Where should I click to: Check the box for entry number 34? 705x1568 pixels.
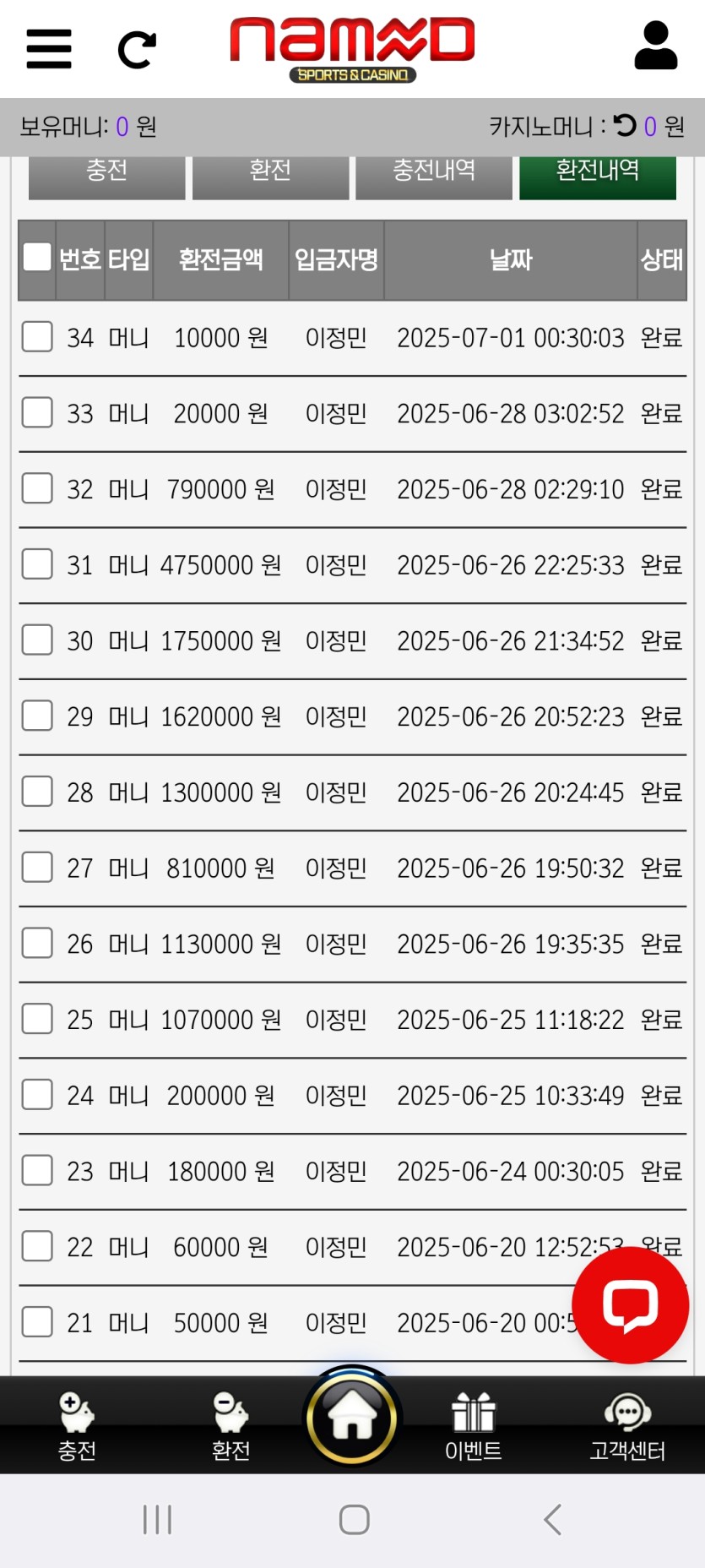(x=37, y=336)
